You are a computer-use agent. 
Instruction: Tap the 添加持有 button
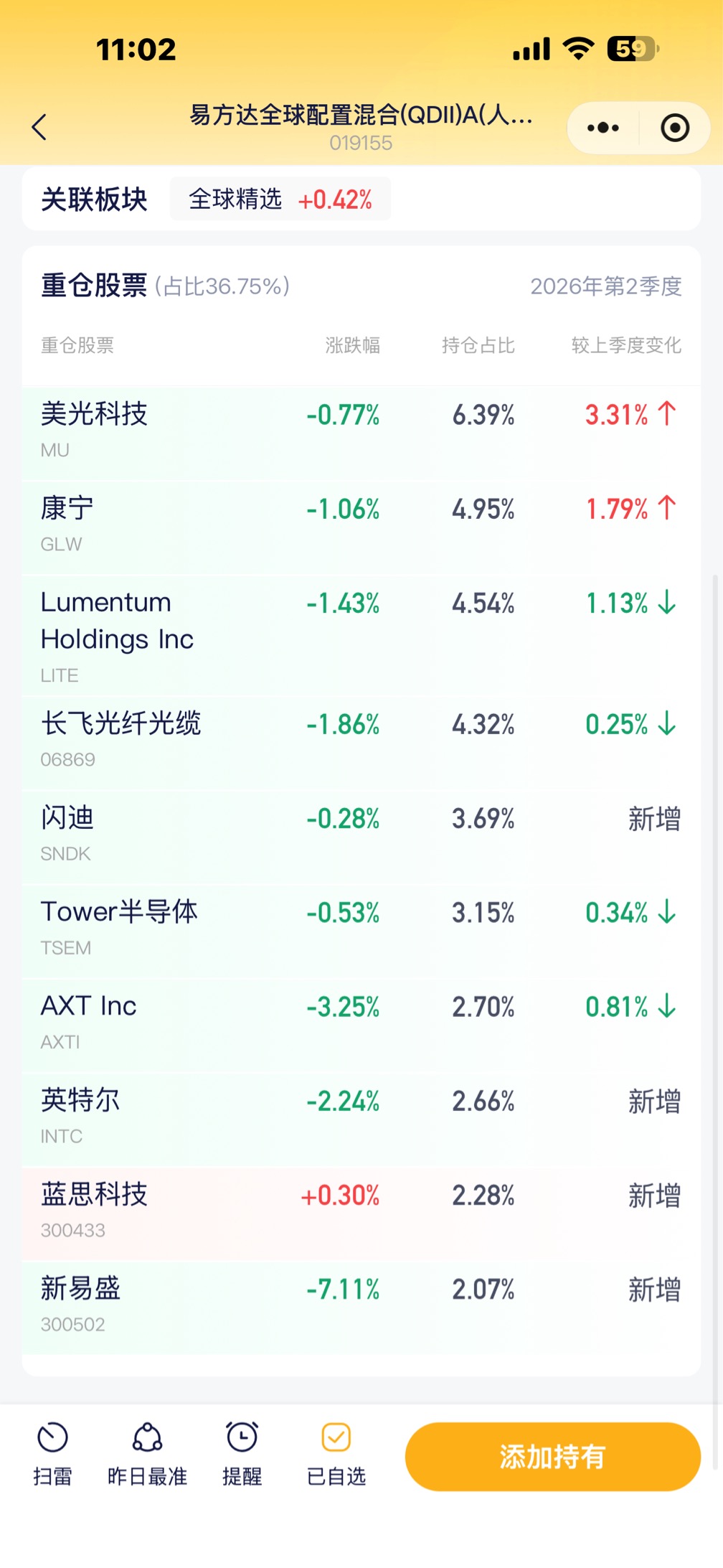tap(552, 1457)
